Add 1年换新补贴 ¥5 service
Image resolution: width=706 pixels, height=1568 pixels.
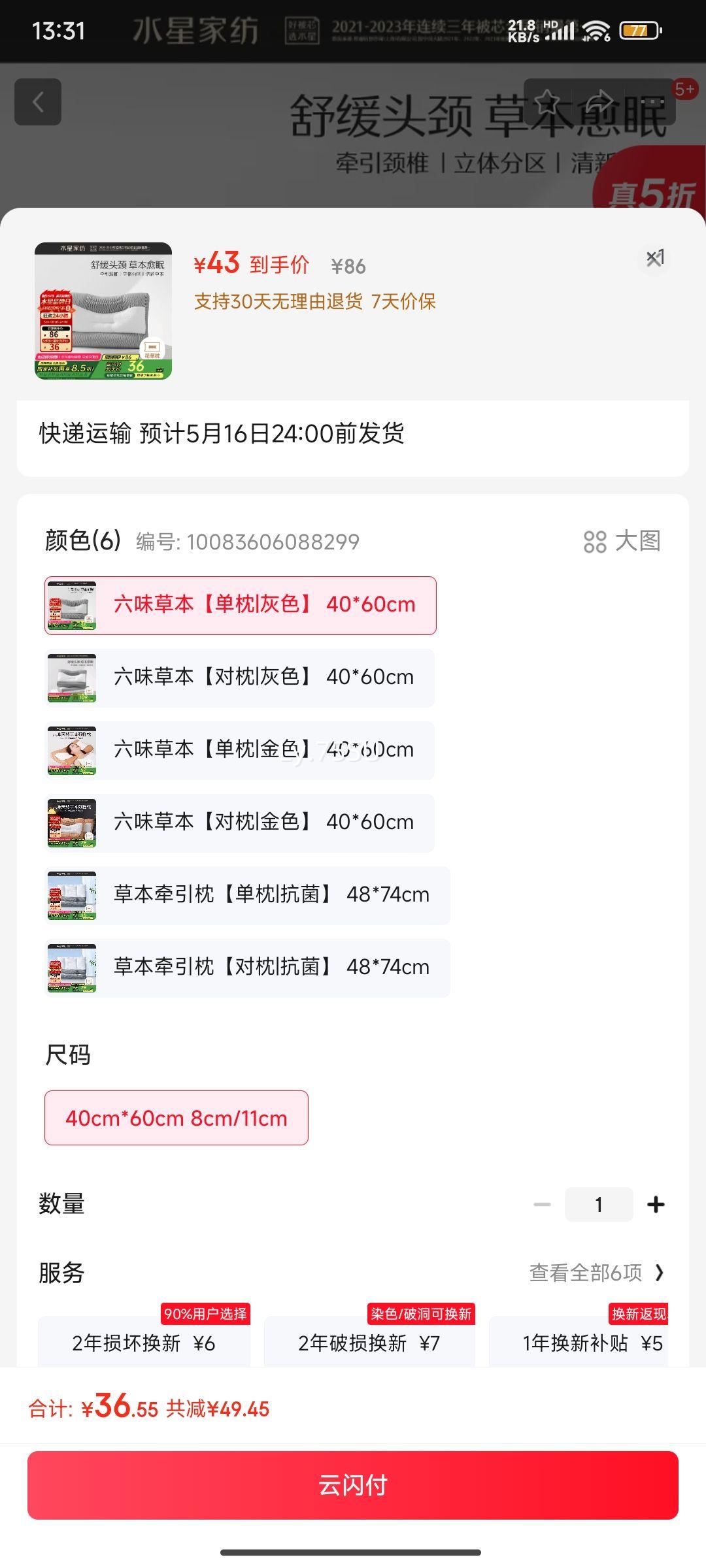(x=579, y=1342)
